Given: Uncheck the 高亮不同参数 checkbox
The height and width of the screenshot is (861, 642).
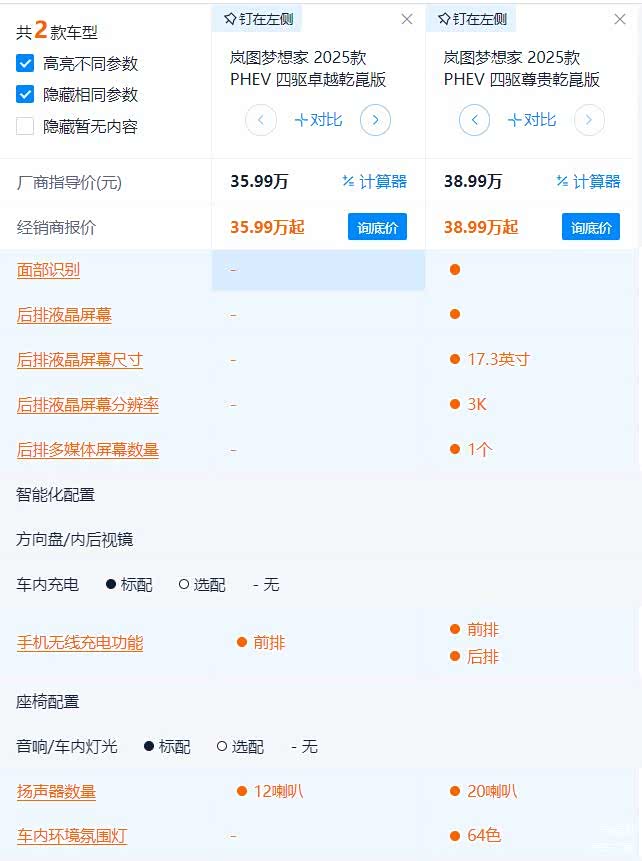Looking at the screenshot, I should [x=25, y=63].
